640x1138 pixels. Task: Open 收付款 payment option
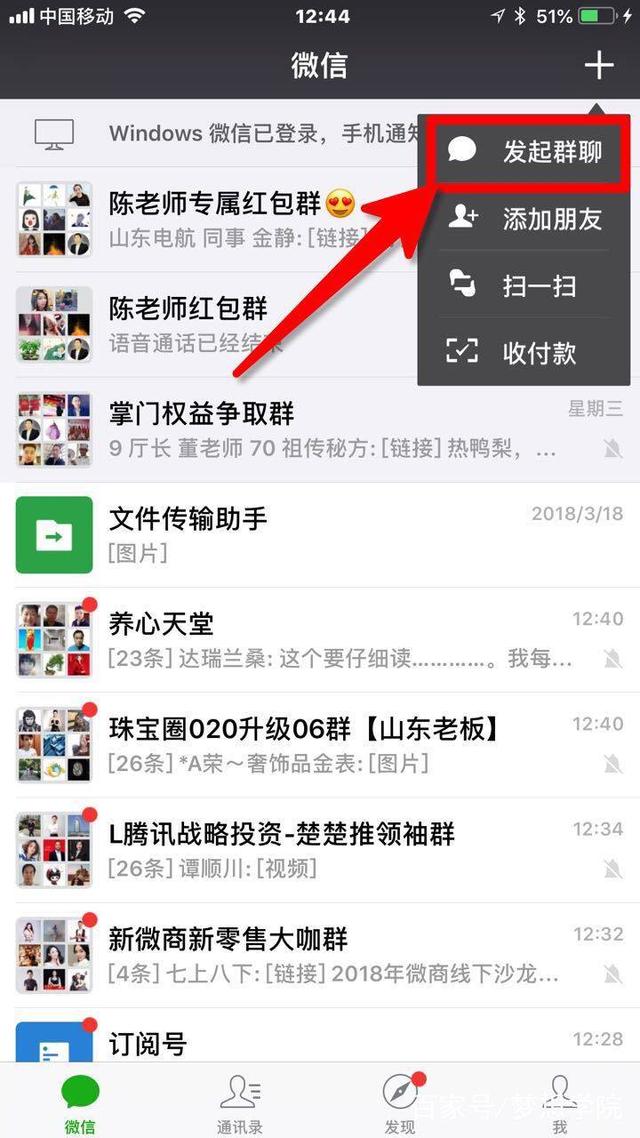click(x=530, y=352)
